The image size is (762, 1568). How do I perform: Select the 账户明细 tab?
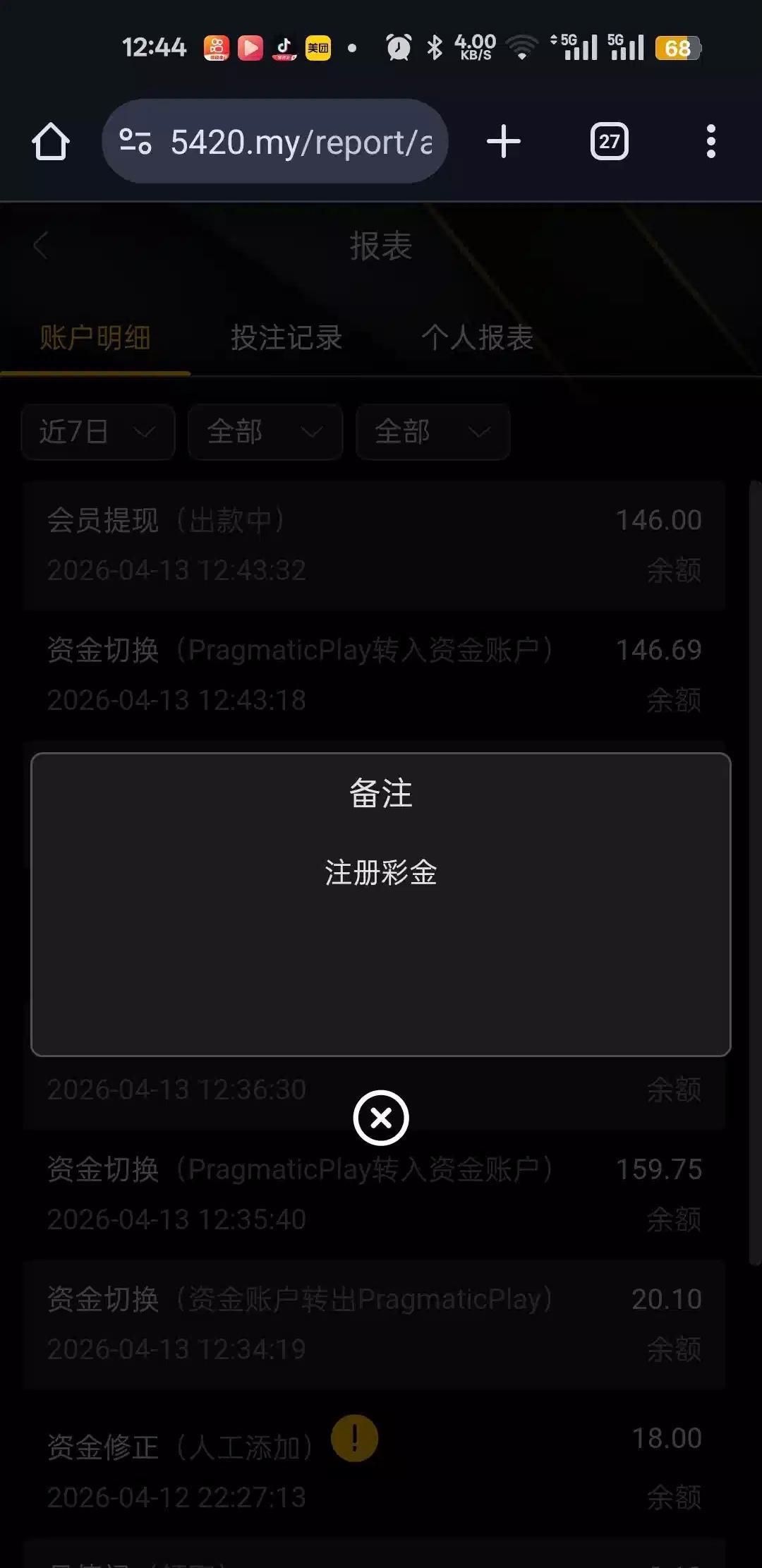coord(95,337)
